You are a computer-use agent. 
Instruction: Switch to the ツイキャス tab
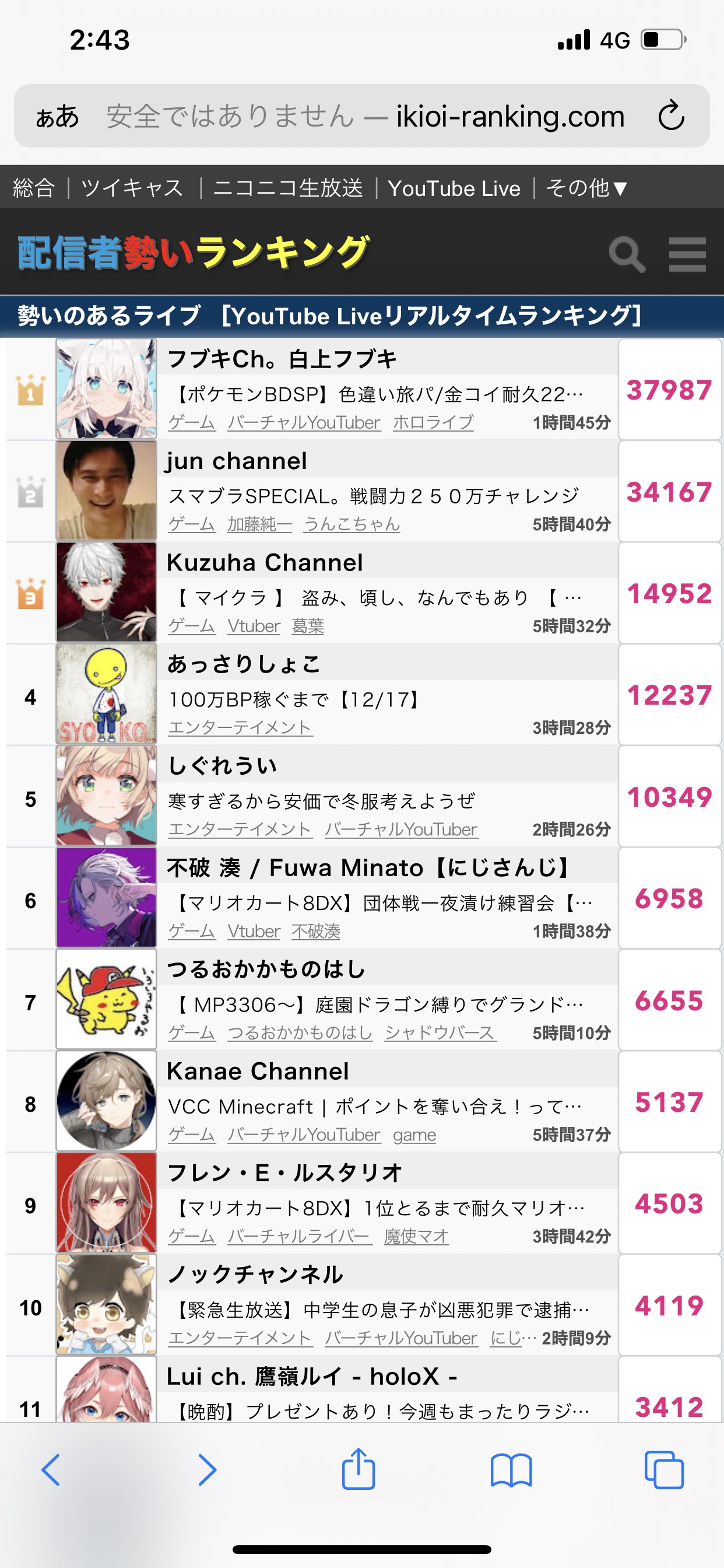132,187
